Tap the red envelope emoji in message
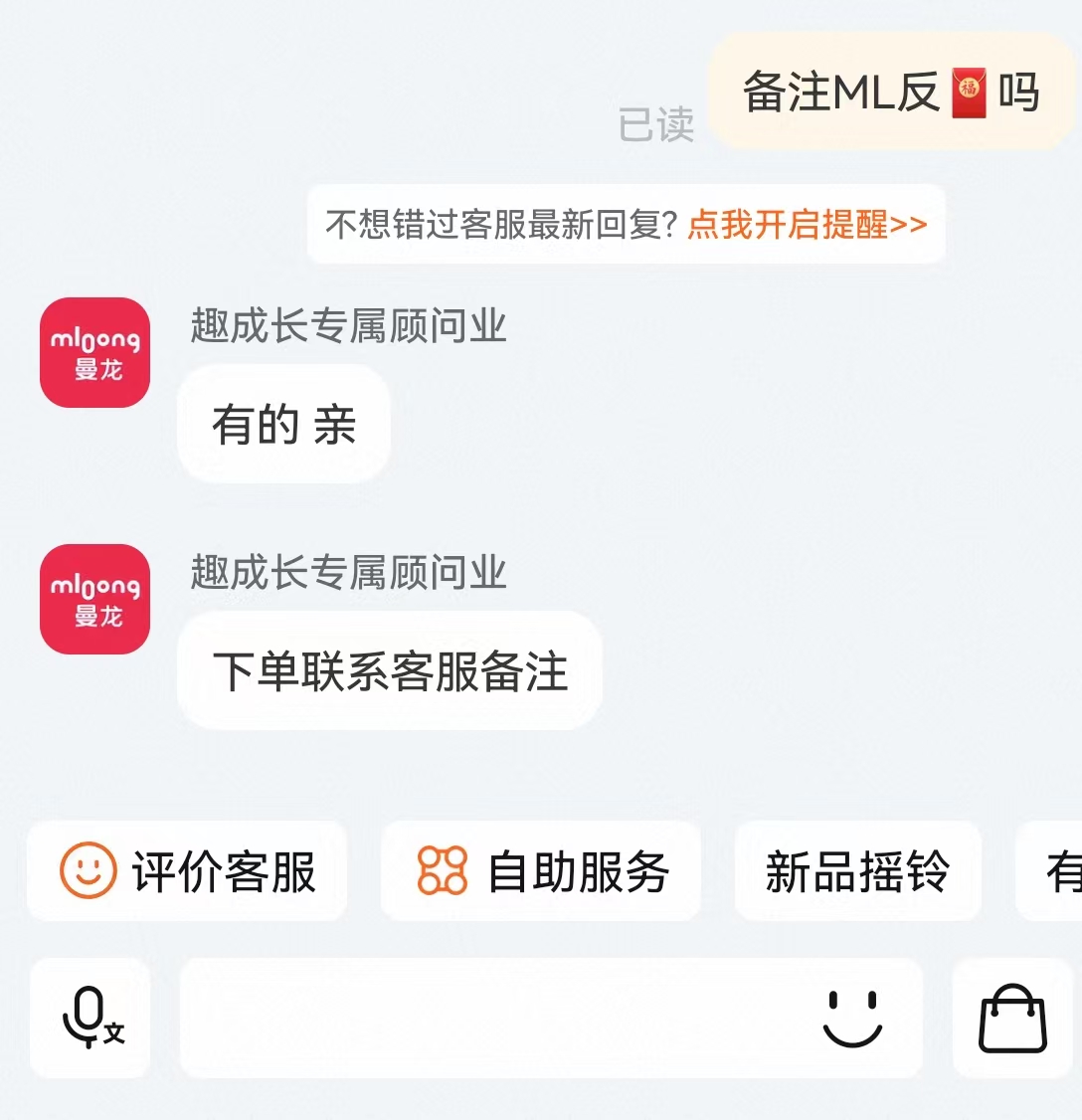 969,92
